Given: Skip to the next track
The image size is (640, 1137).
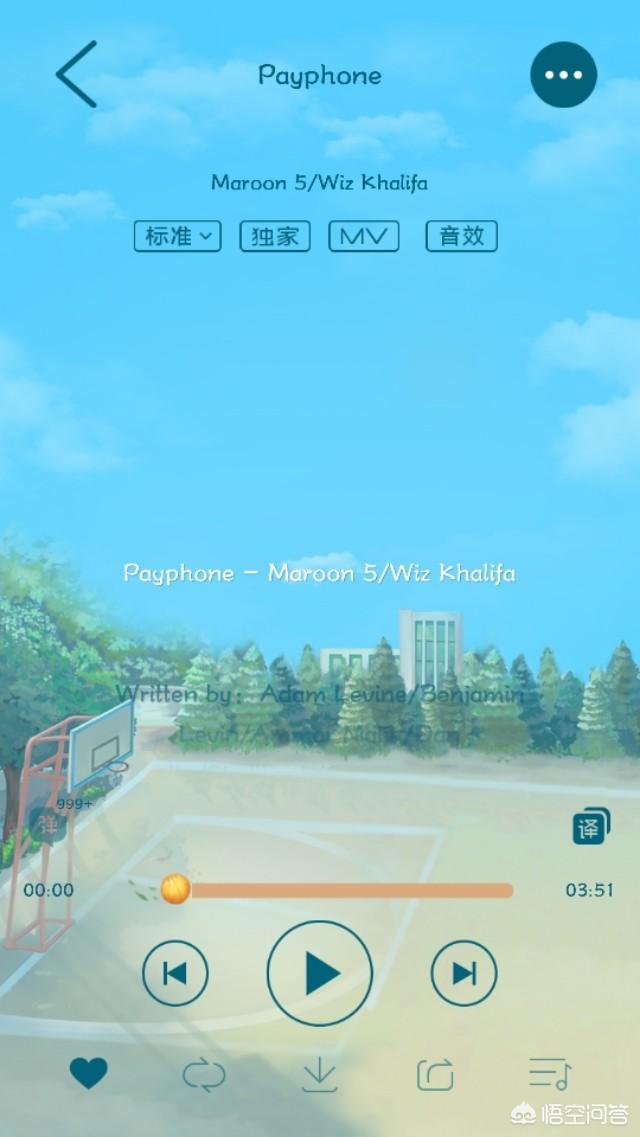Looking at the screenshot, I should point(464,973).
